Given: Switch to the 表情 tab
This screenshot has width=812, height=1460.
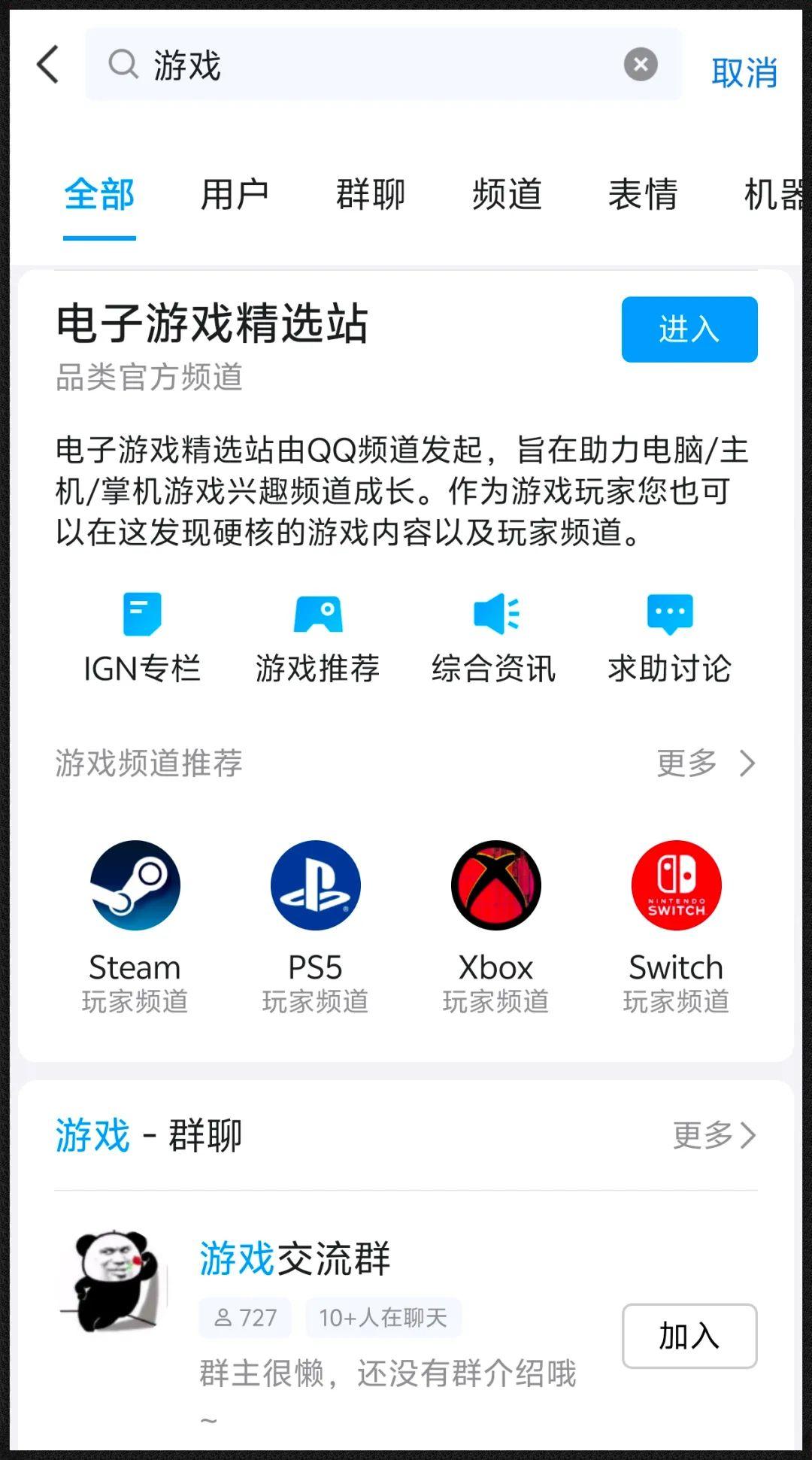Looking at the screenshot, I should pos(643,195).
